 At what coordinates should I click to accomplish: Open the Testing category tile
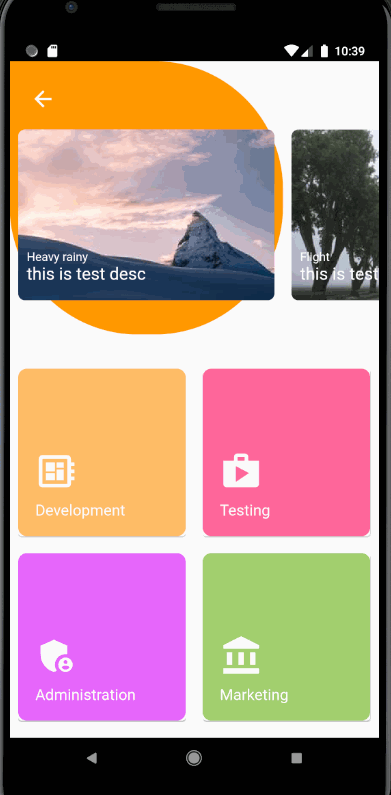pyautogui.click(x=287, y=452)
